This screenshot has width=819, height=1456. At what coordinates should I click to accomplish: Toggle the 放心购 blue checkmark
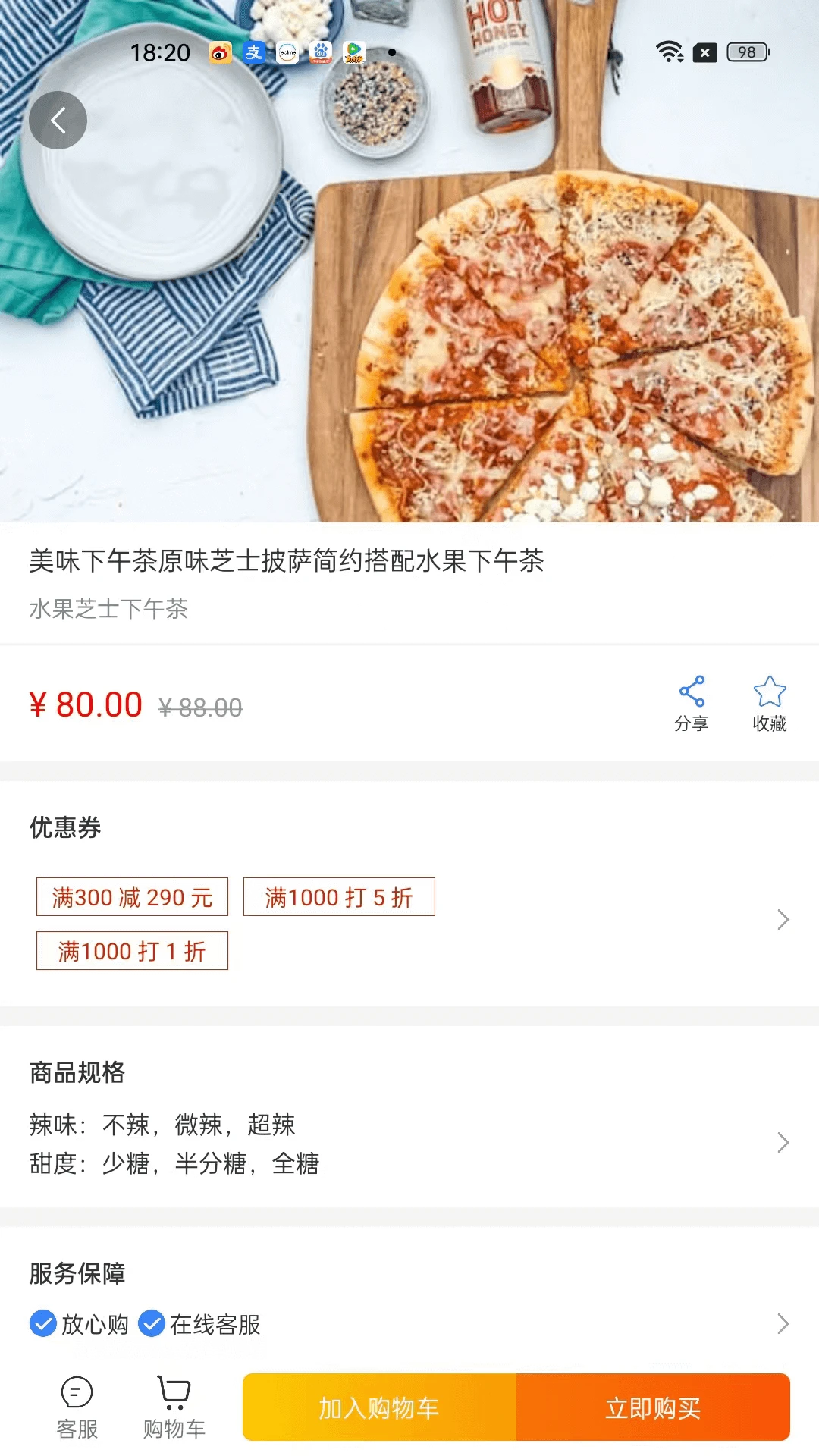pyautogui.click(x=43, y=1325)
